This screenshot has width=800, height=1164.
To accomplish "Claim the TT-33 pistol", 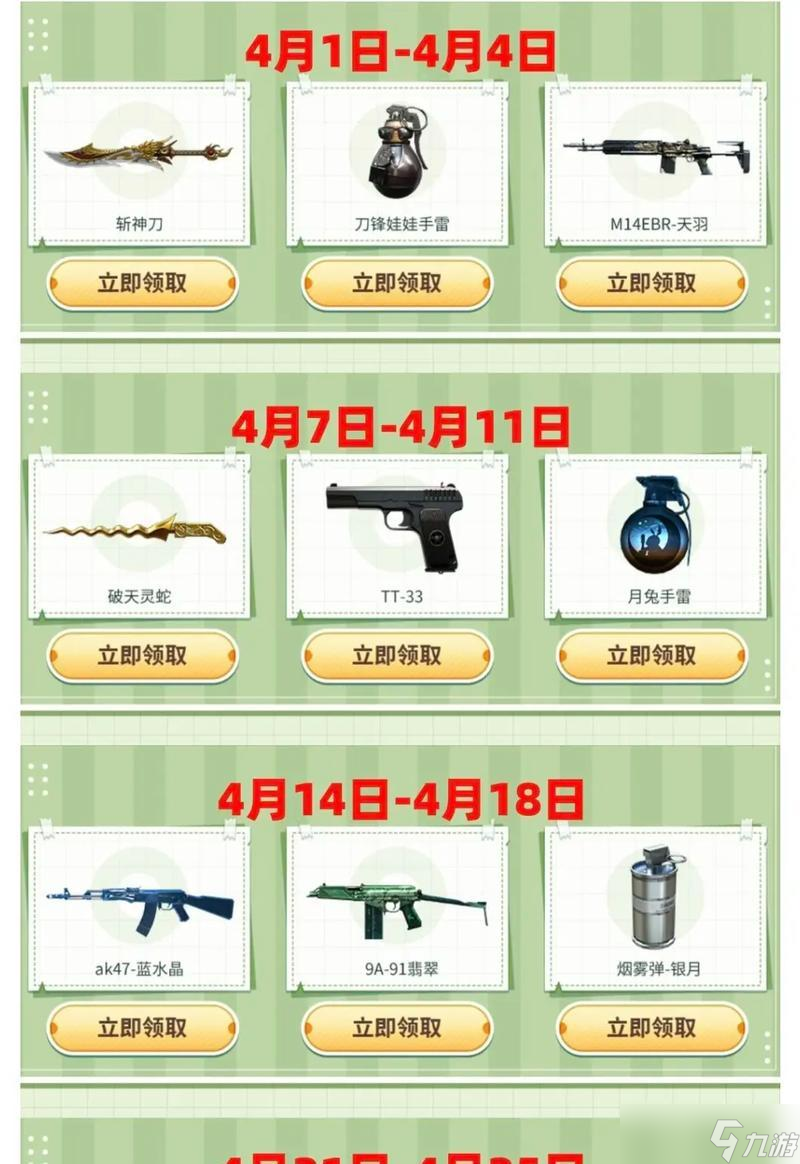I will (x=397, y=656).
